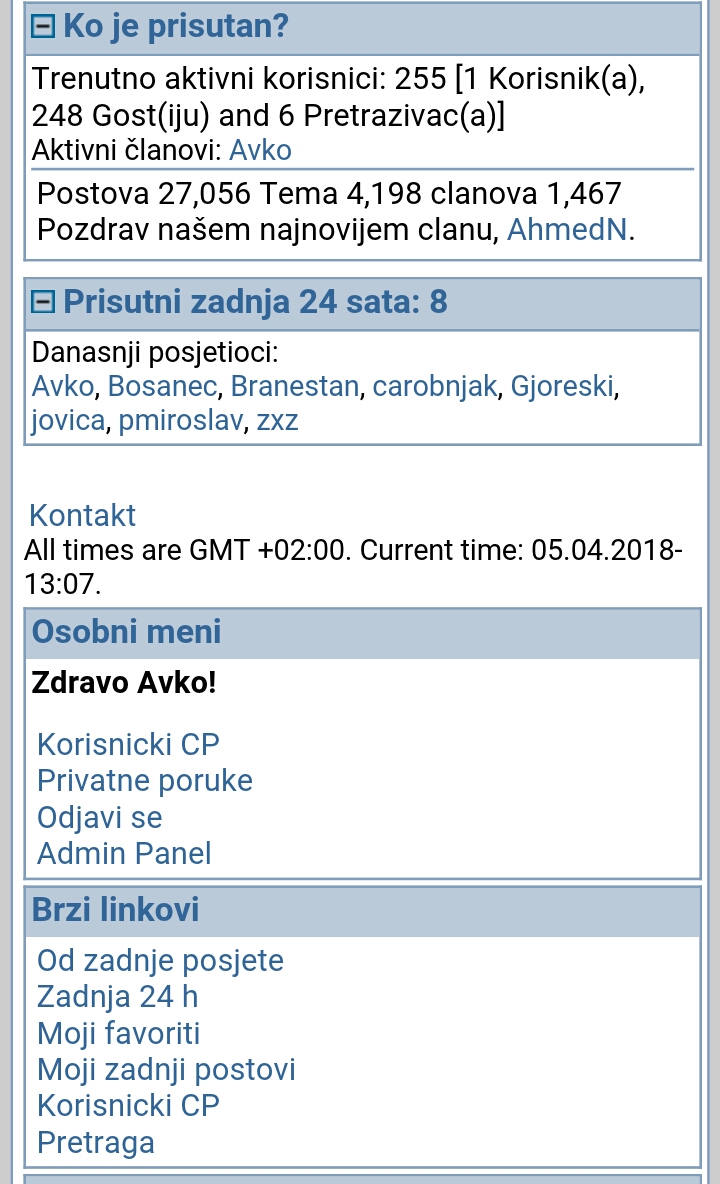Open Privatne poruke
This screenshot has width=720, height=1184.
(x=145, y=781)
